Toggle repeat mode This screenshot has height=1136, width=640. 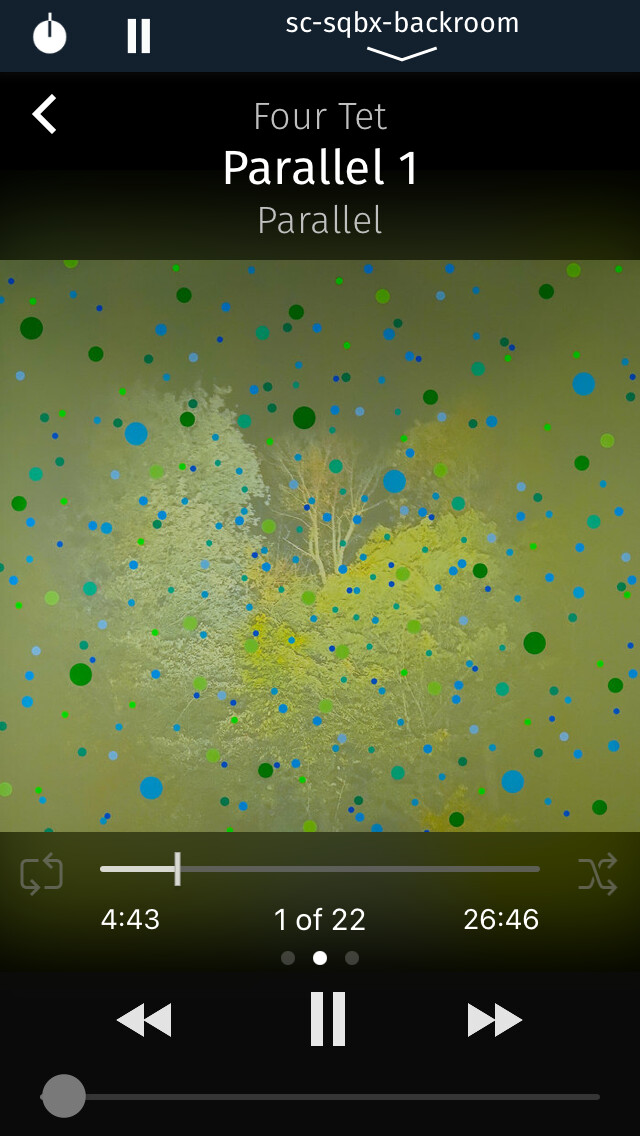coord(41,874)
